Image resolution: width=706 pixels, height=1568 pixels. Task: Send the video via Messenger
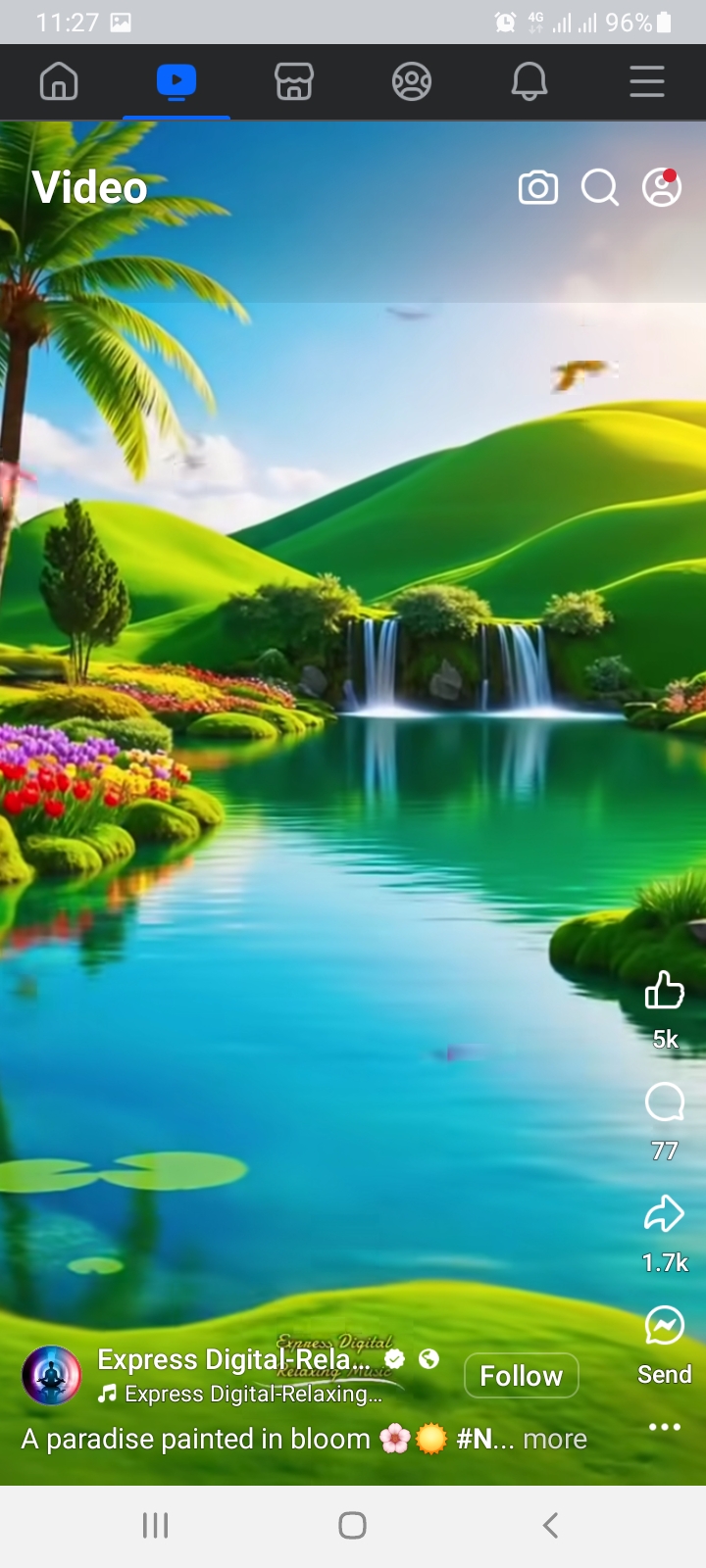[665, 1326]
